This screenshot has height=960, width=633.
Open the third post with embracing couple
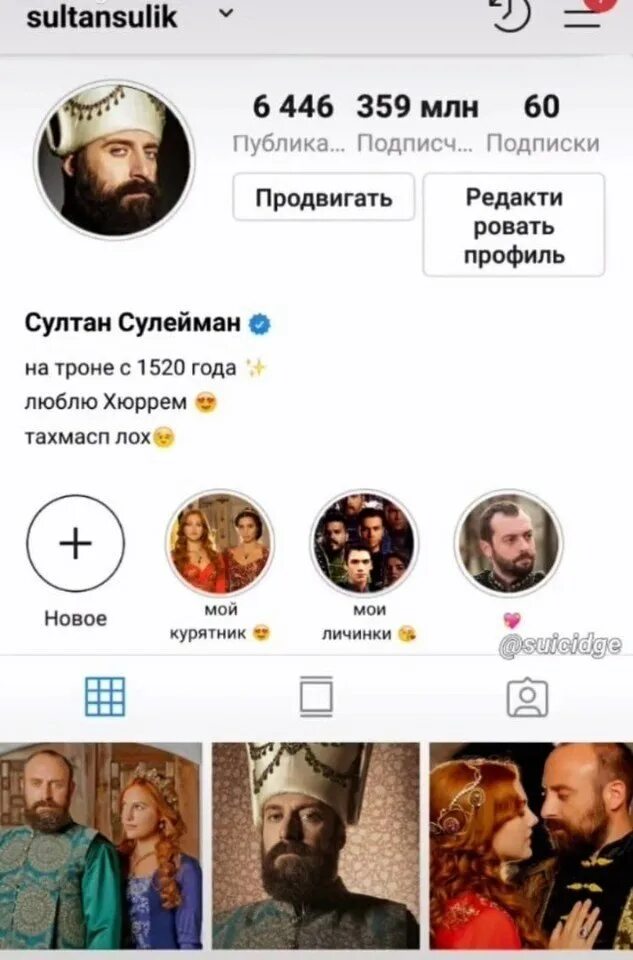[x=531, y=846]
